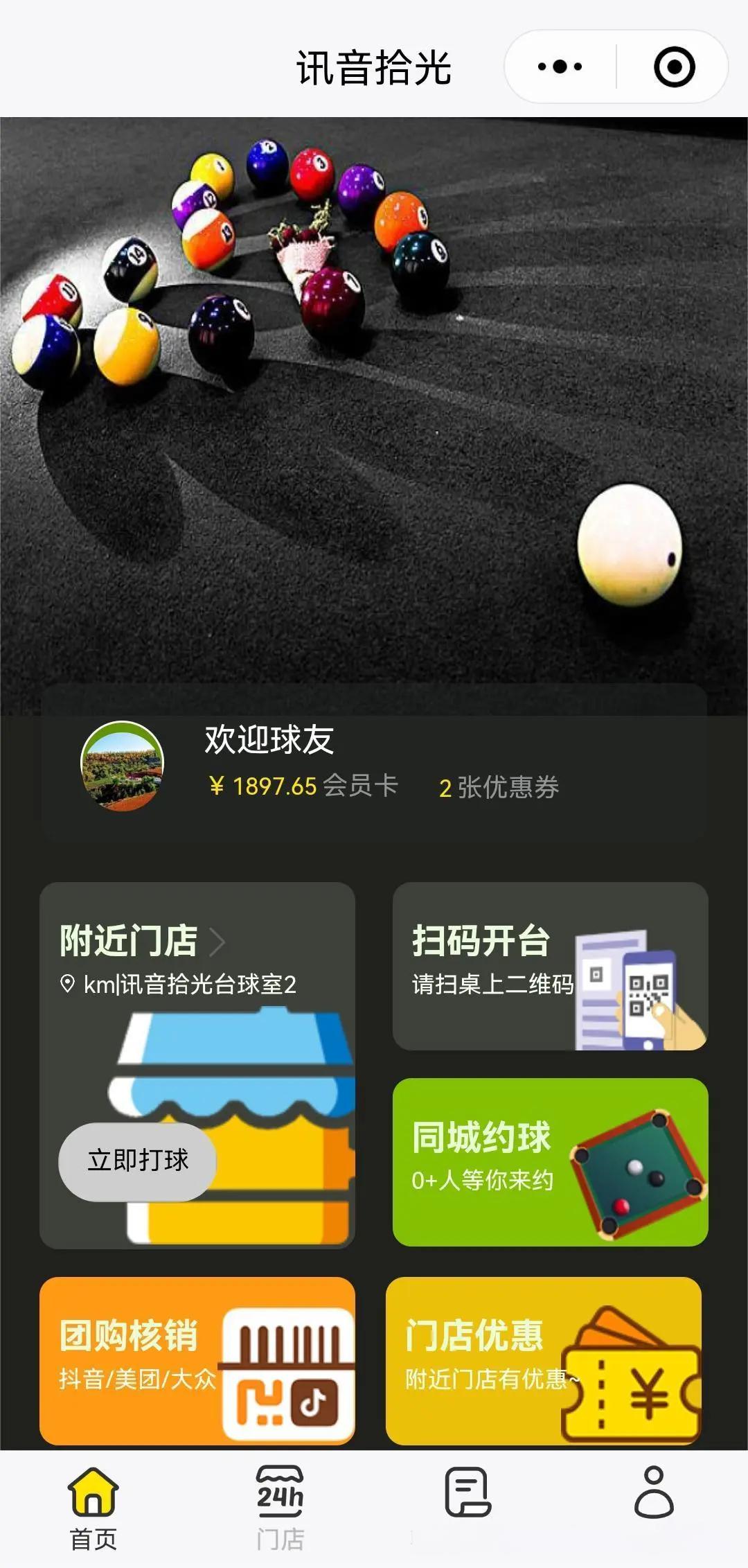
Task: Close the mini program with the circle button
Action: tap(674, 67)
